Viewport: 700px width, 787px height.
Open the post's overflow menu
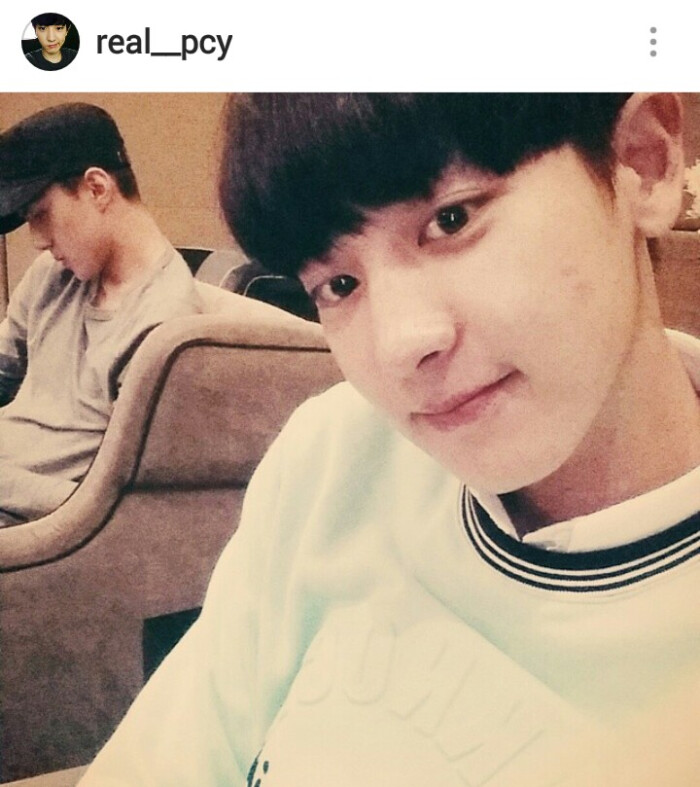pyautogui.click(x=653, y=42)
